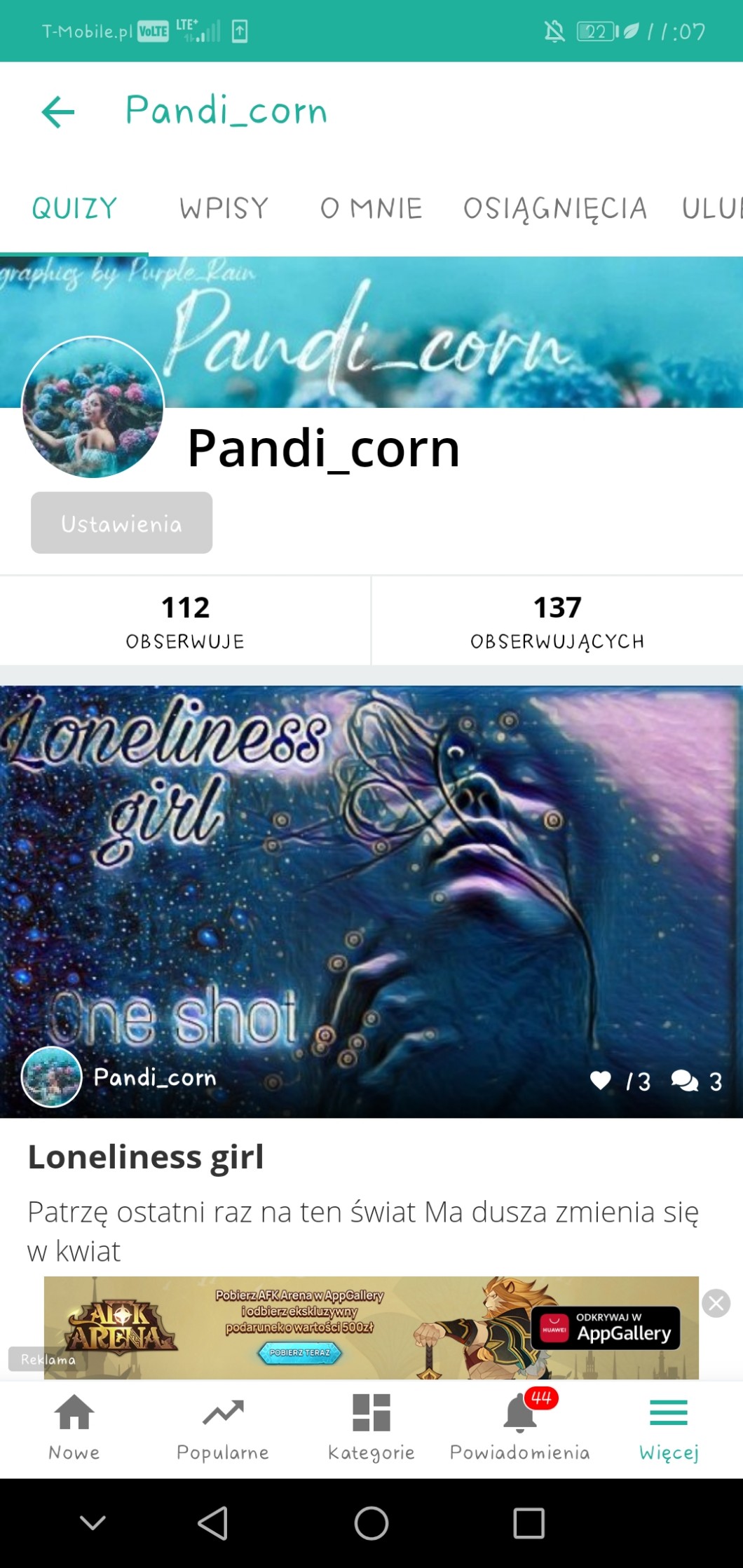Open the Więcej menu
743x1568 pixels.
click(669, 1426)
